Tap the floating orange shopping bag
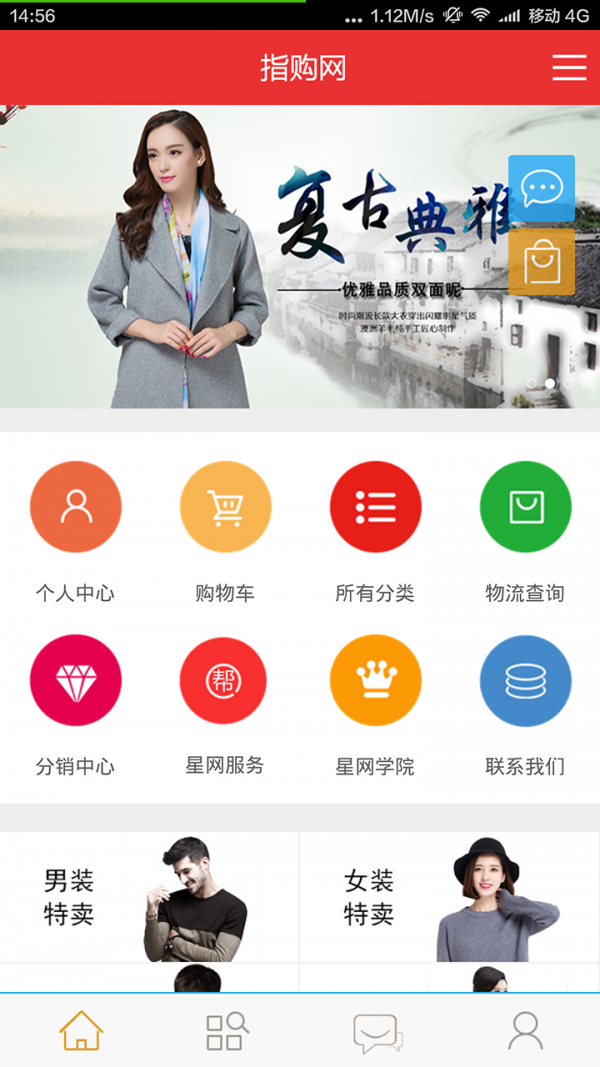This screenshot has width=600, height=1067. [541, 263]
